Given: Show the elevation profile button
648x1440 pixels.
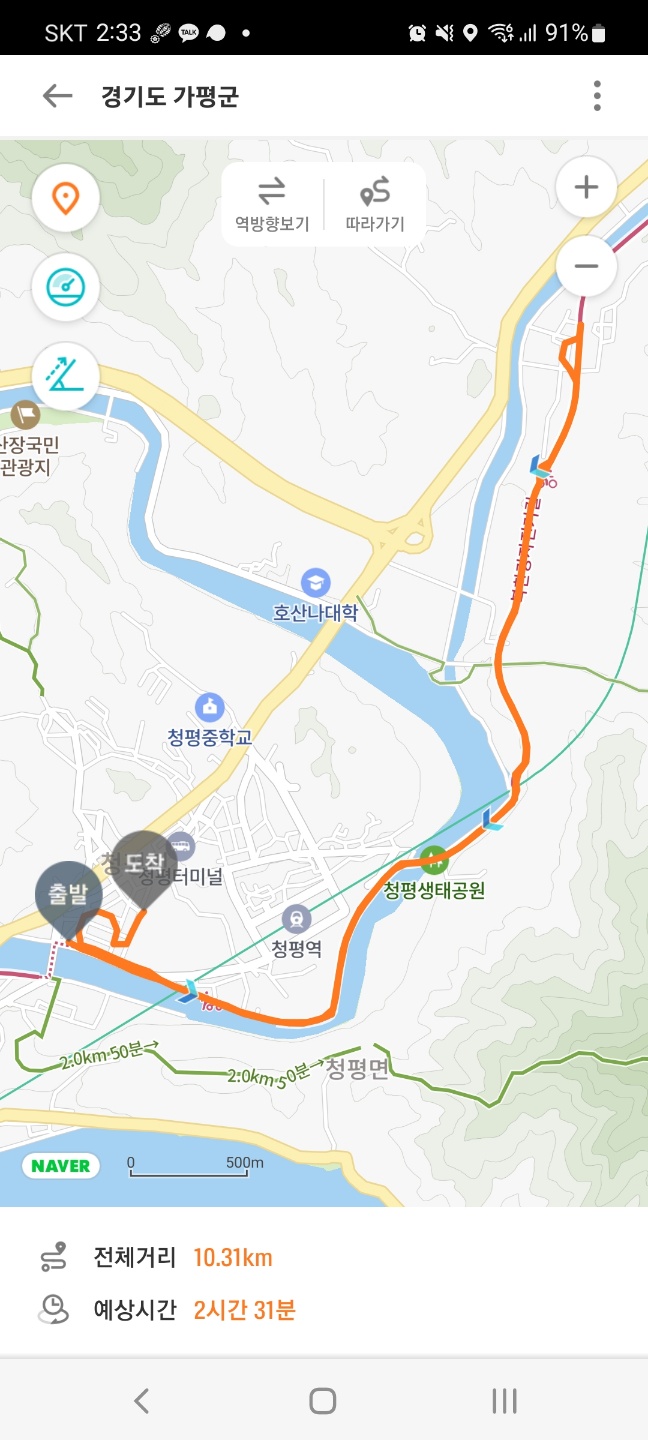Looking at the screenshot, I should pos(65,377).
